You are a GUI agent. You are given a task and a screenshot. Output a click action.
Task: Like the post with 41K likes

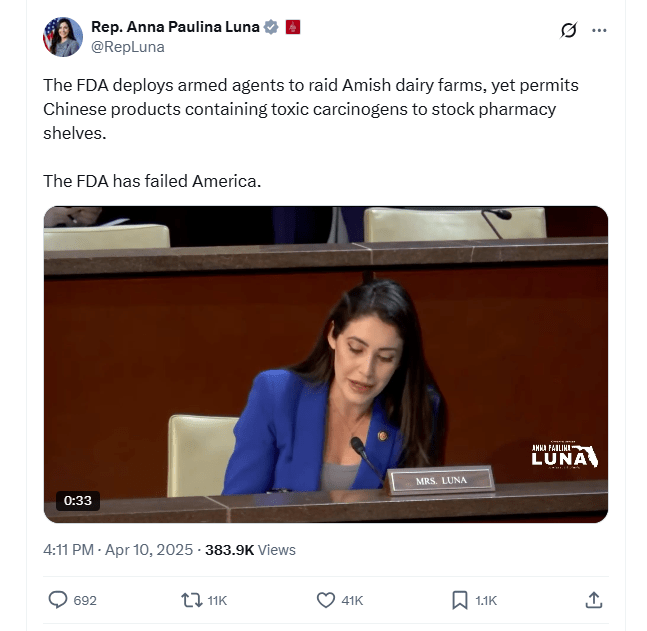tap(326, 600)
